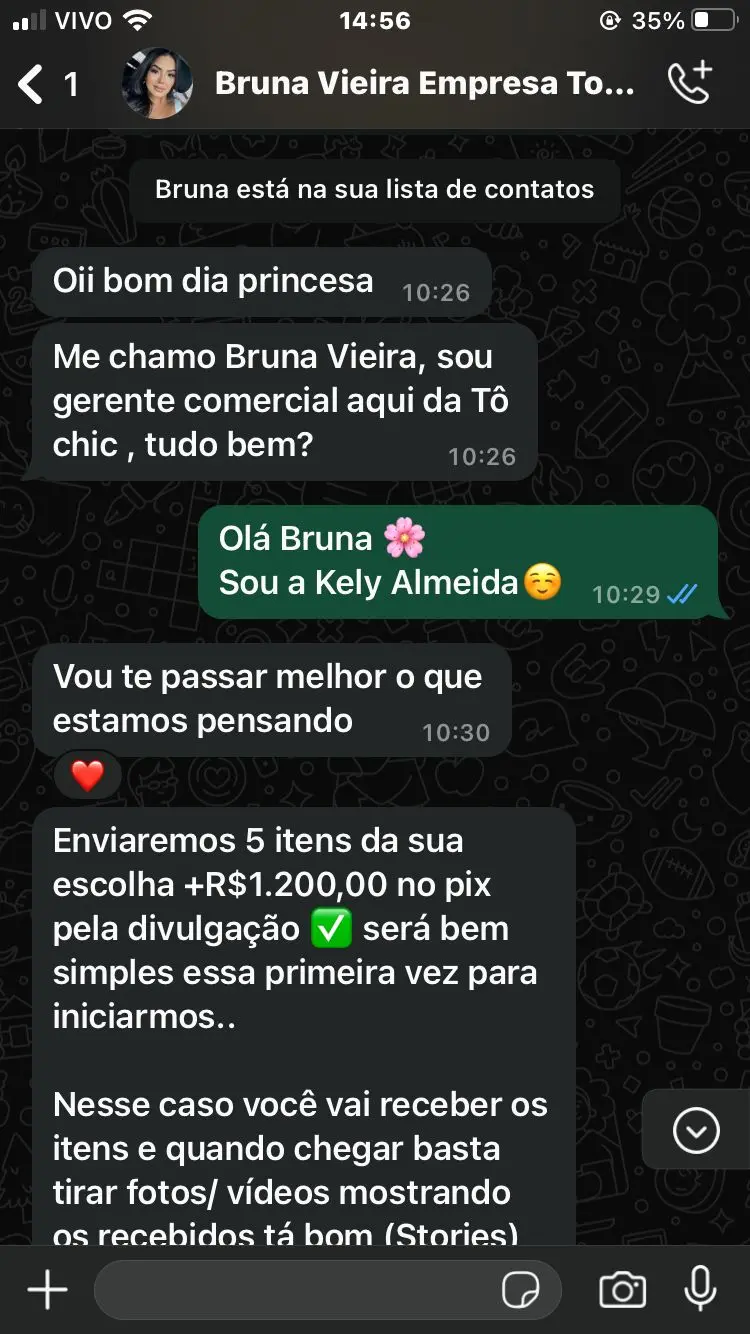Open Bruna Vieira's contact info
Viewport: 750px width, 1334px height.
coord(424,84)
